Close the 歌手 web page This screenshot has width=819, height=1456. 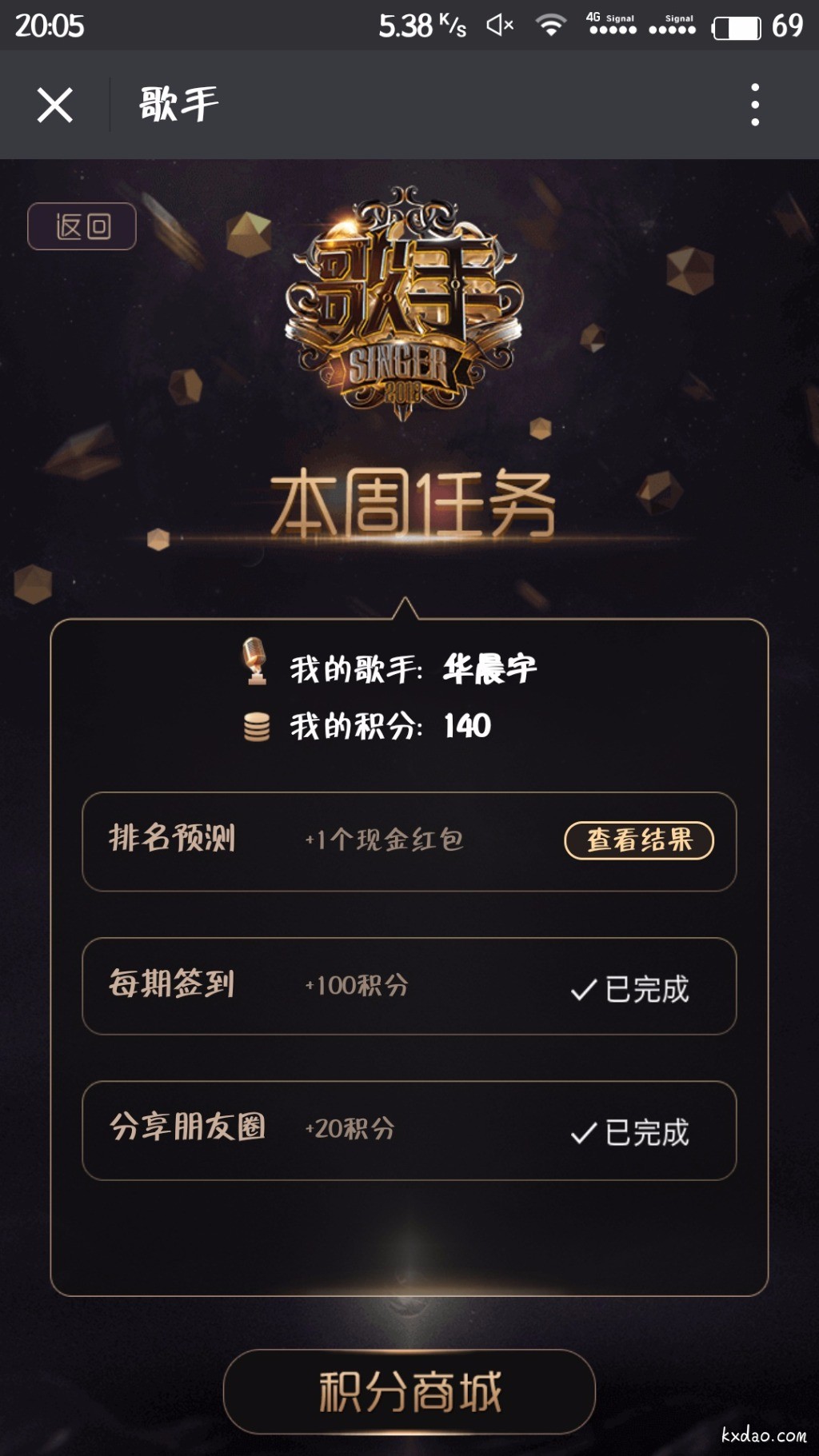click(54, 105)
